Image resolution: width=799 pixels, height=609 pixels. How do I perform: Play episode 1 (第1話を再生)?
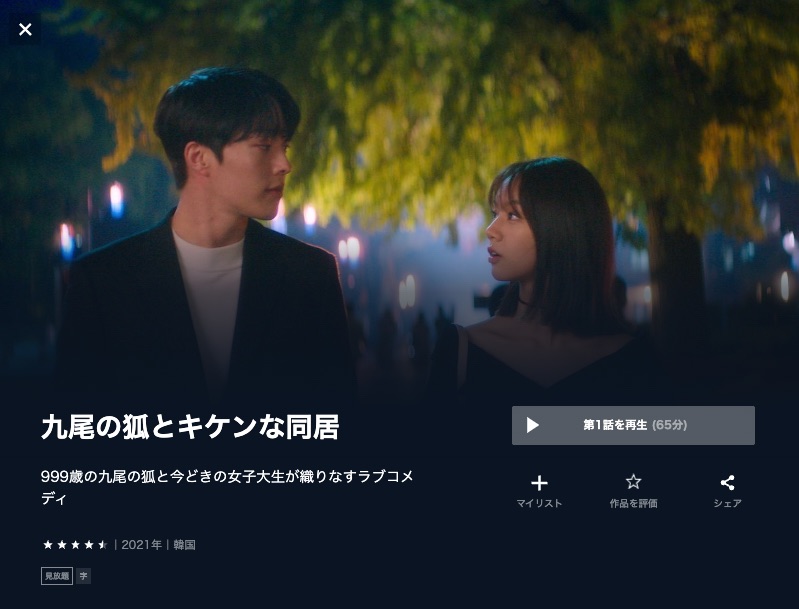(x=633, y=425)
